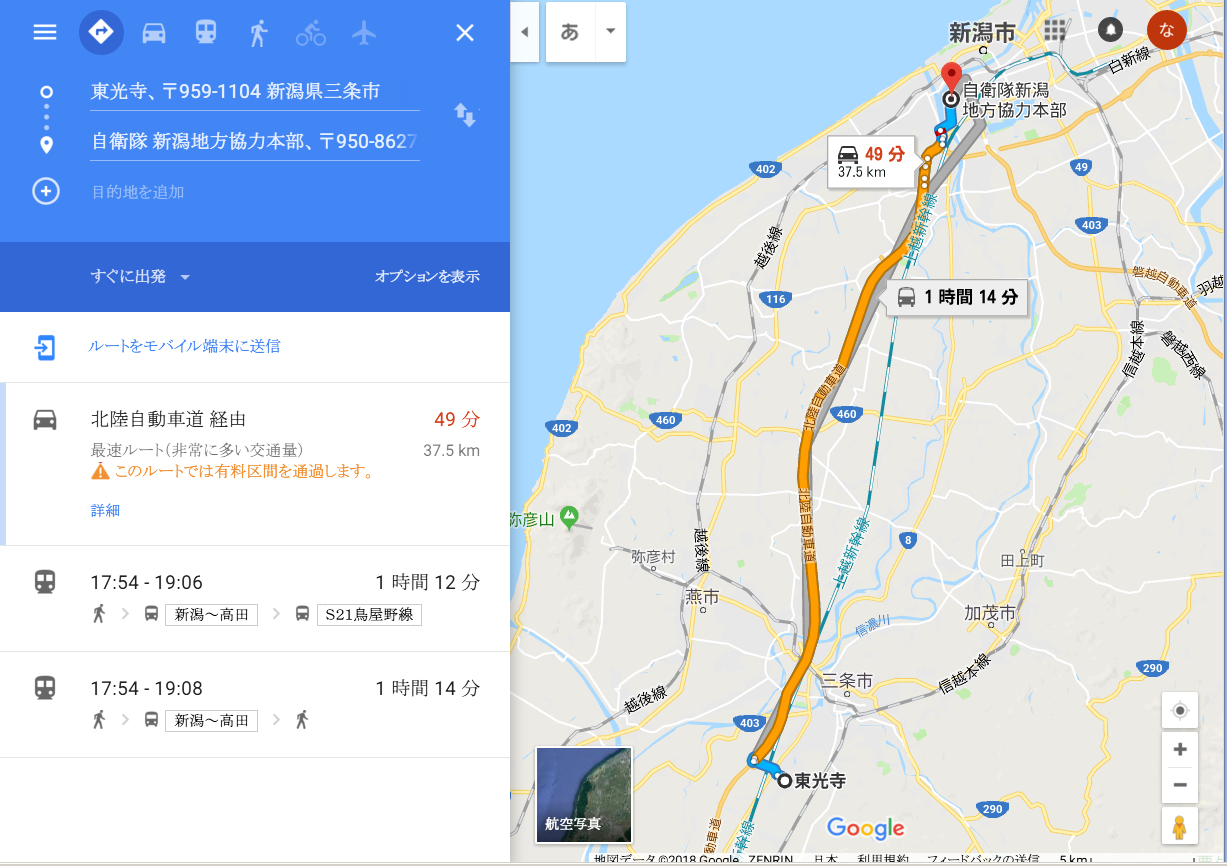The height and width of the screenshot is (866, 1227).
Task: Center the map on my location
Action: 1180,710
